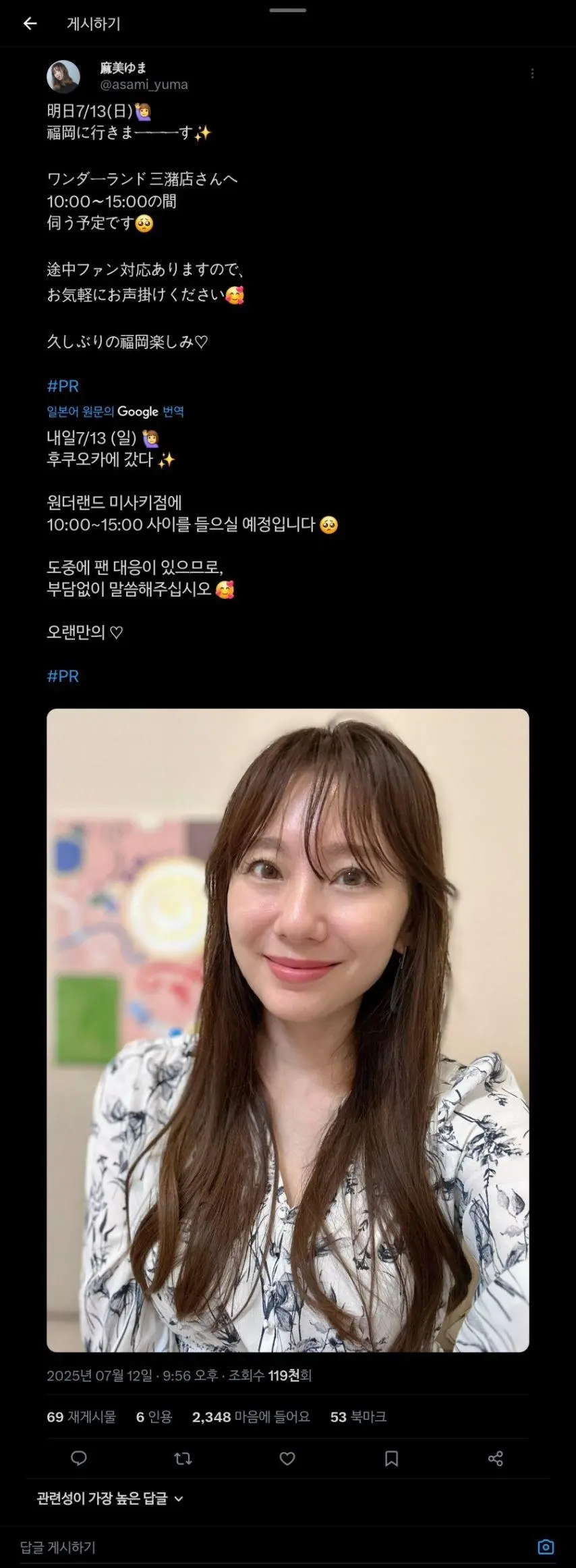
Task: View the 69 reposts list
Action: point(81,1417)
